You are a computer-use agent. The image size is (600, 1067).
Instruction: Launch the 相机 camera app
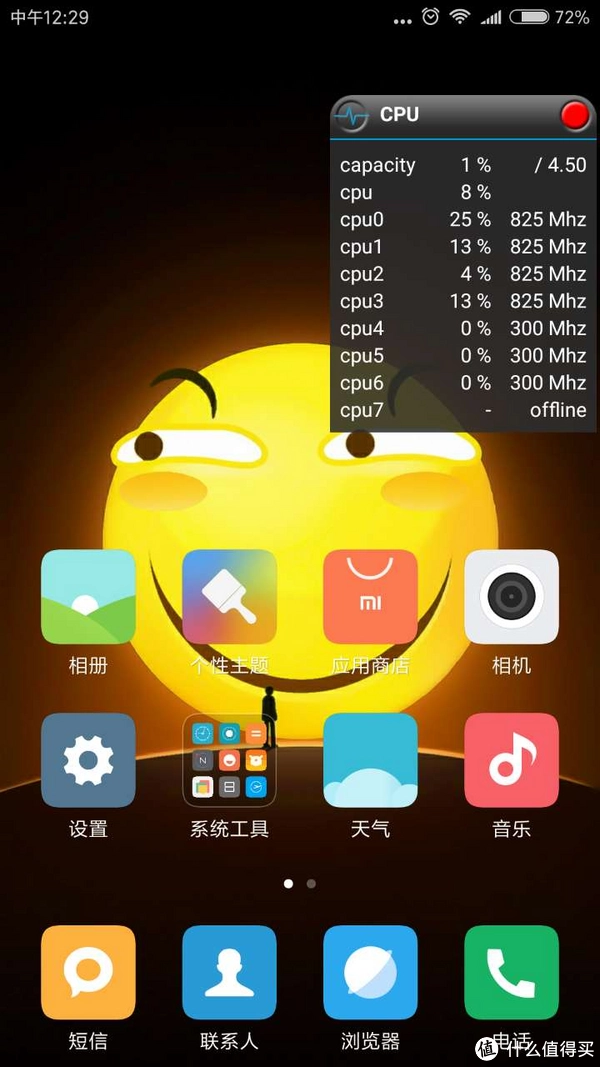(x=511, y=596)
